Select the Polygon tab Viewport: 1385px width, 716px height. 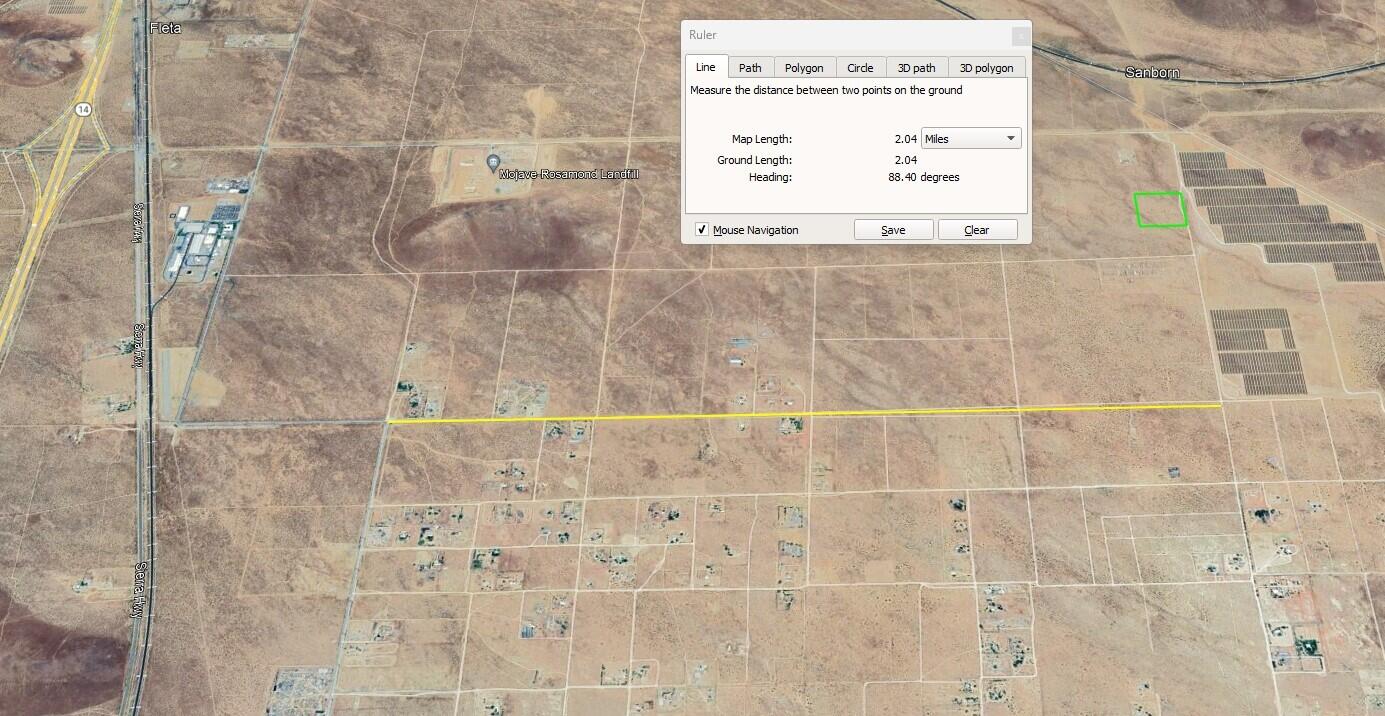804,68
